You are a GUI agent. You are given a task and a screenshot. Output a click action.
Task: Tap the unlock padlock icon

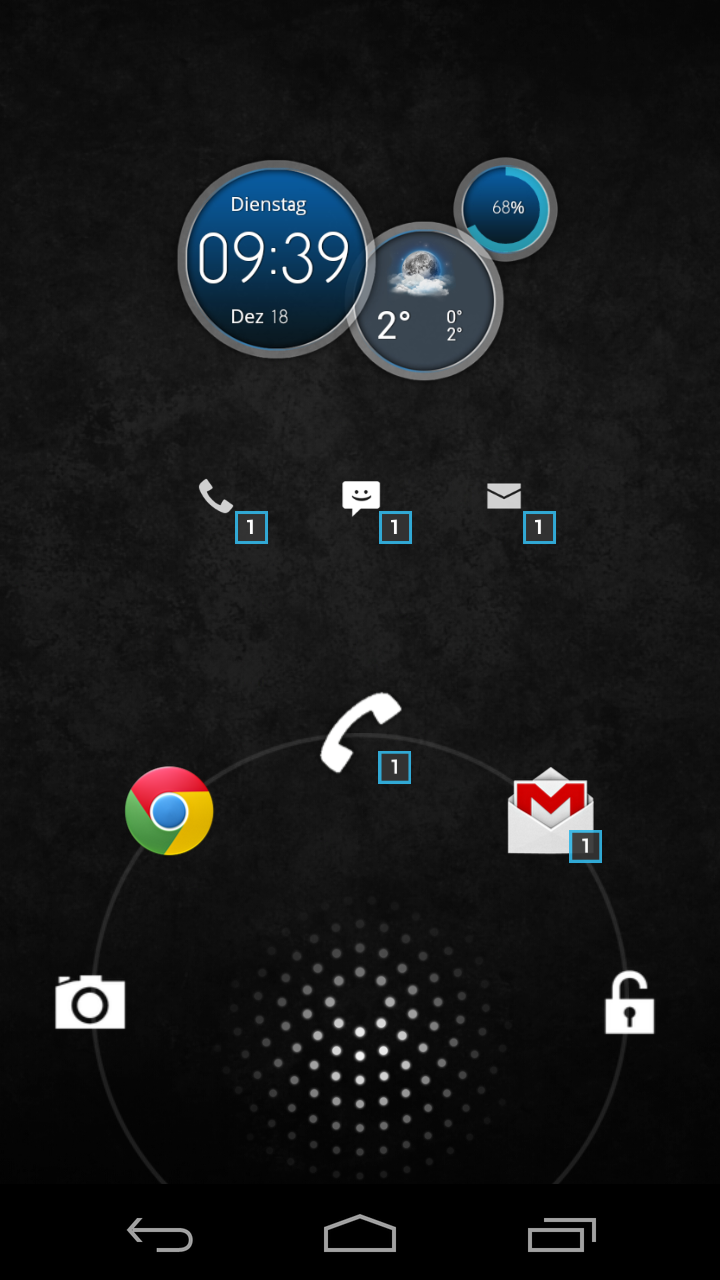[630, 1002]
